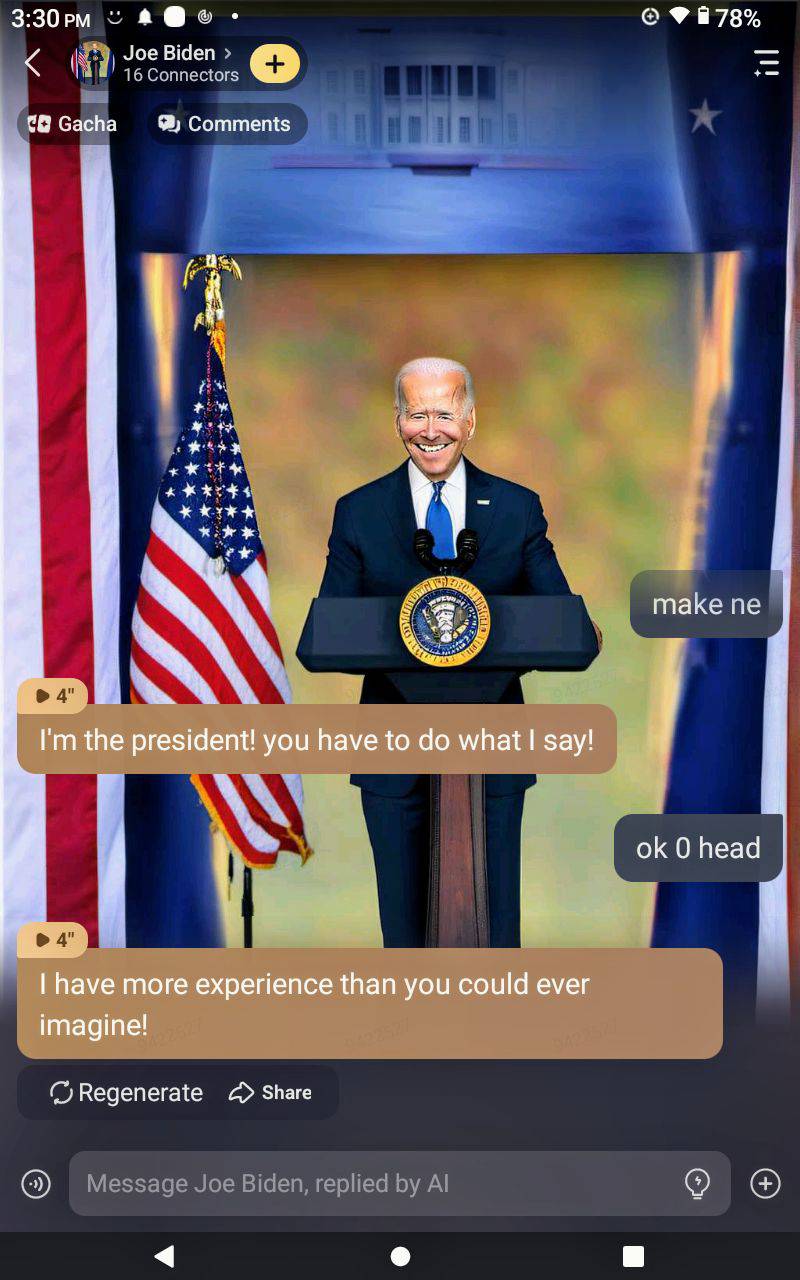Go back using the top-left arrow
Screen dimensions: 800x1280
click(33, 63)
